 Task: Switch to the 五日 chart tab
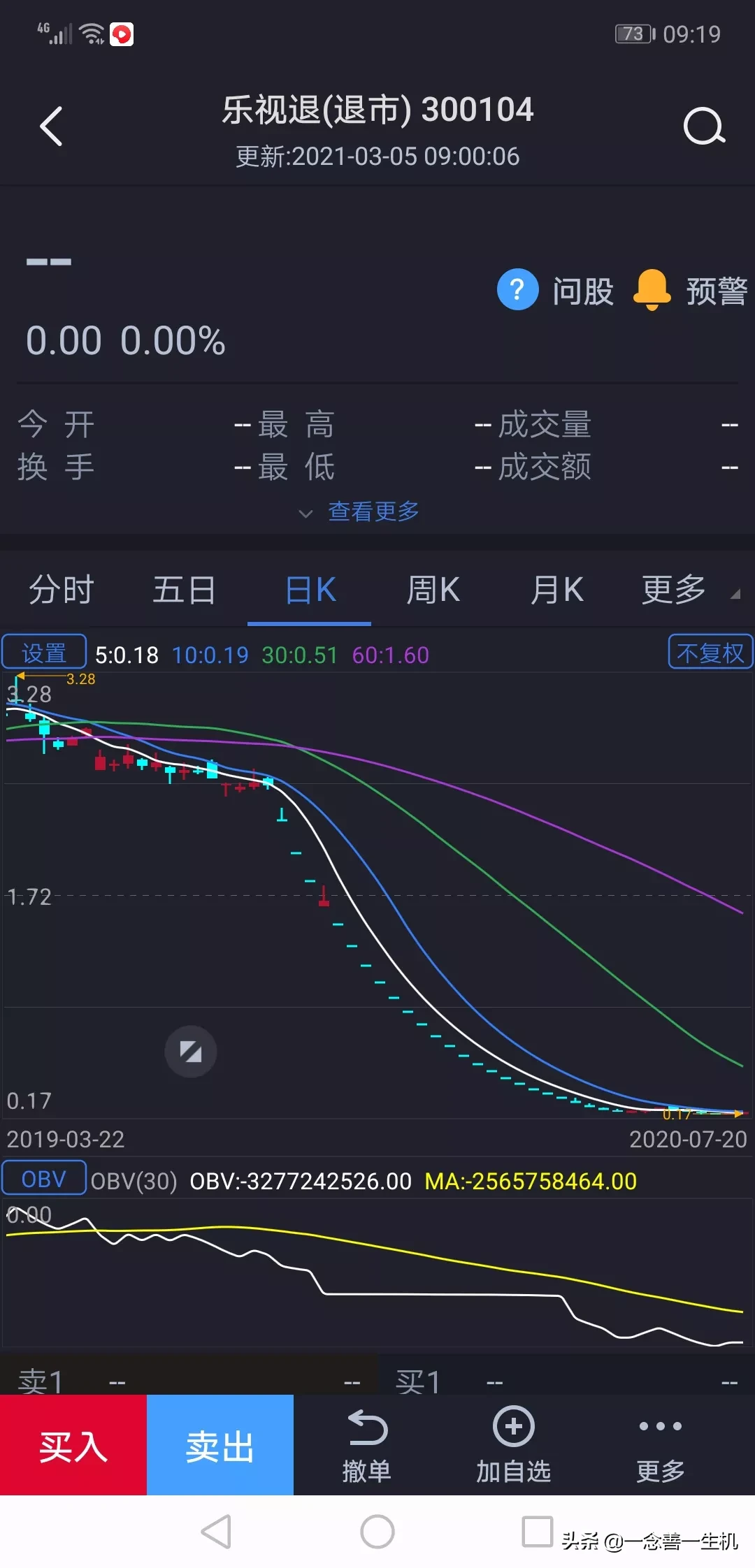click(x=185, y=590)
